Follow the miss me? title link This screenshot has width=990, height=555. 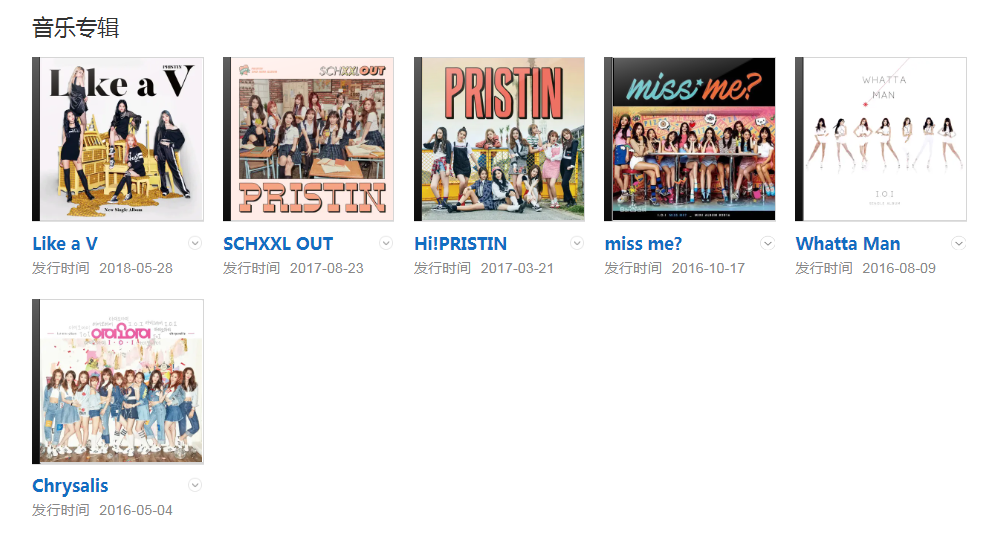coord(643,244)
